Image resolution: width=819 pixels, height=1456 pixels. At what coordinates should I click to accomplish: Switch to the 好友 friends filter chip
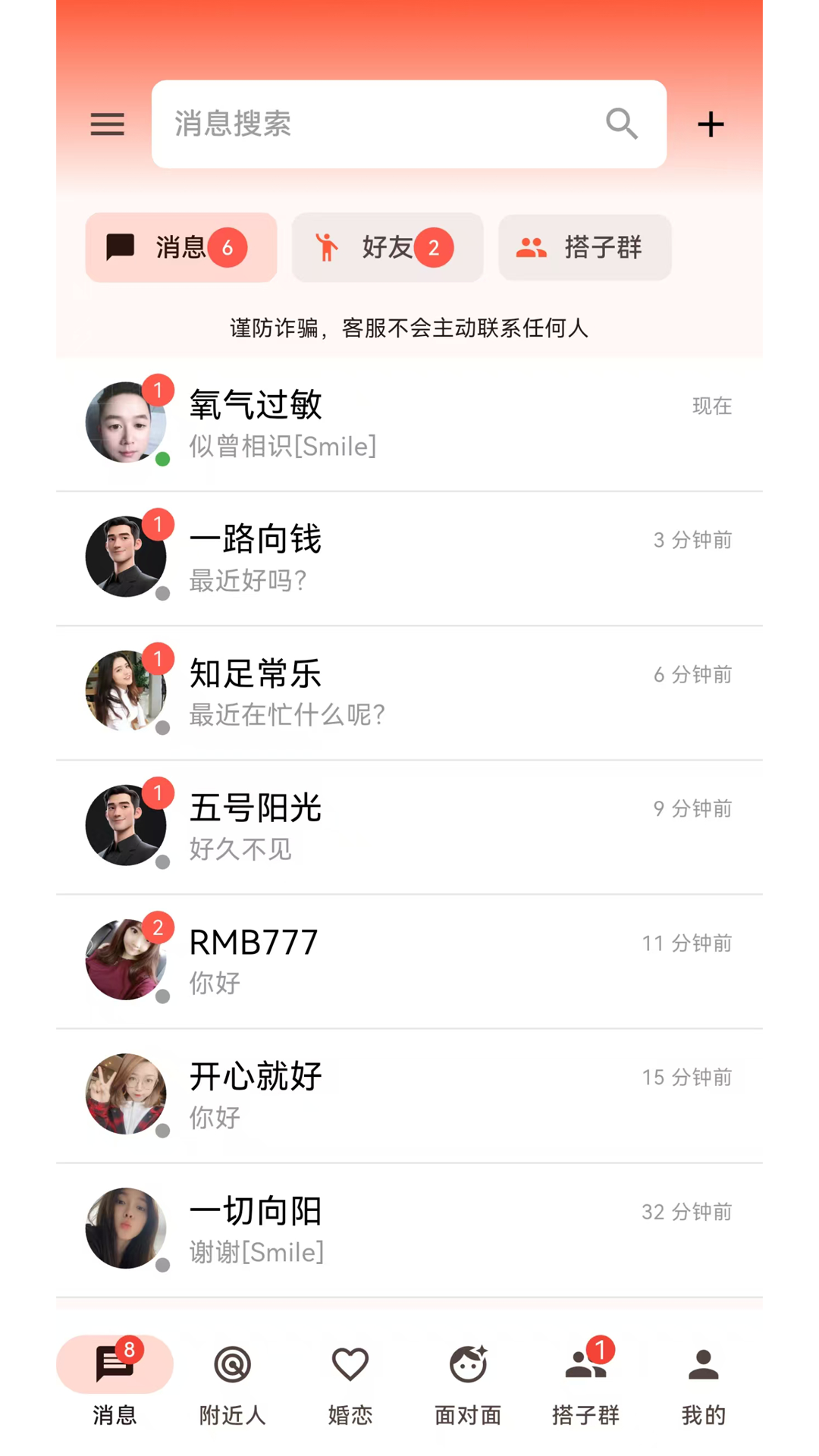click(x=388, y=247)
